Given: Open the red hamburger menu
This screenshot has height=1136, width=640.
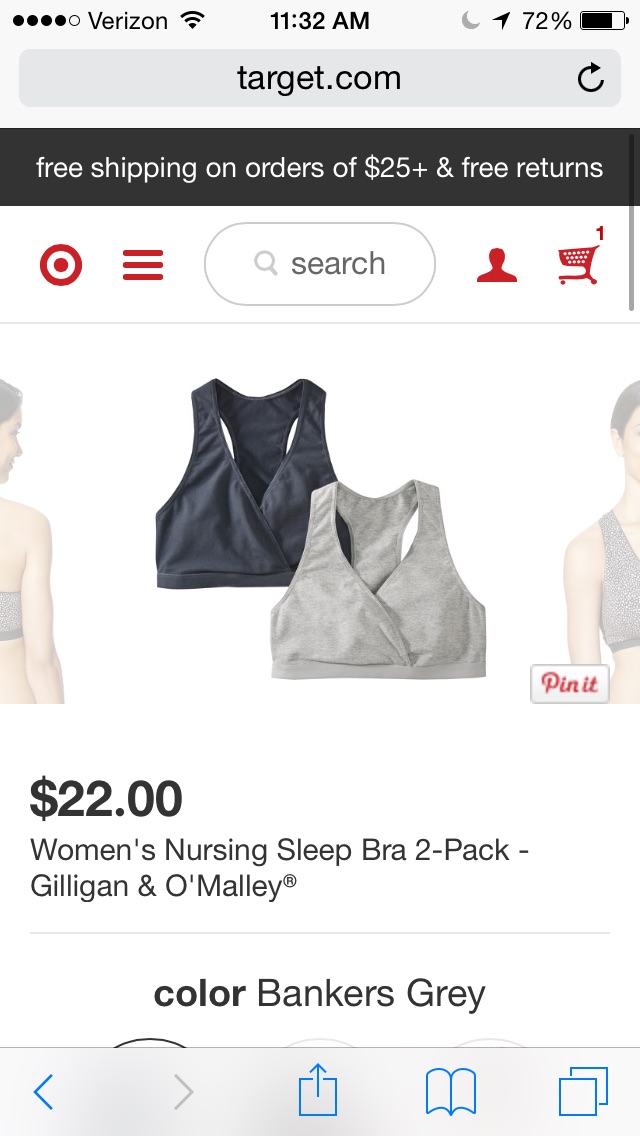Looking at the screenshot, I should [143, 265].
